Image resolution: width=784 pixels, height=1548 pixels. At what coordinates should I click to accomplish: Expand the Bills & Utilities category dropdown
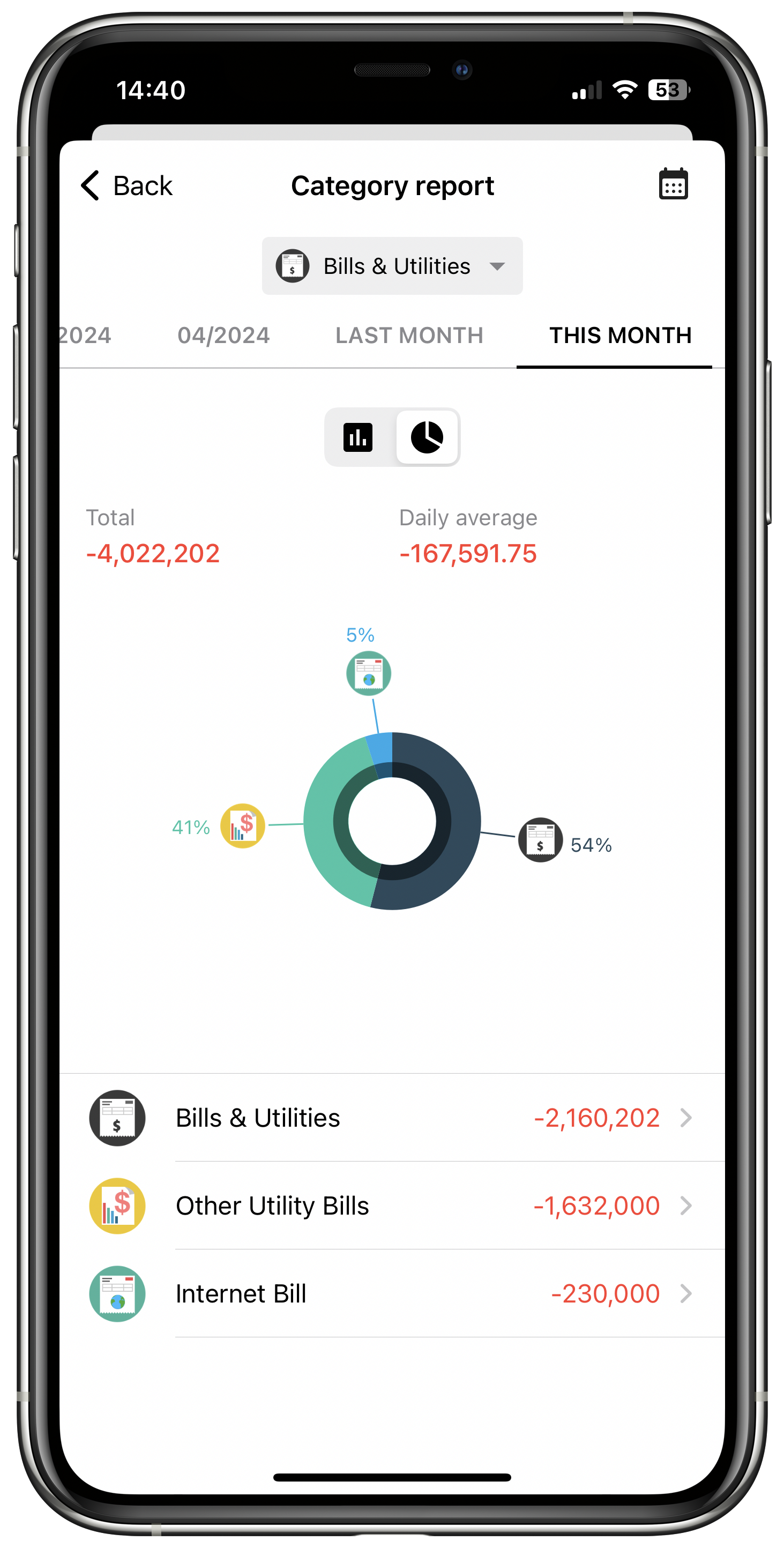(392, 266)
